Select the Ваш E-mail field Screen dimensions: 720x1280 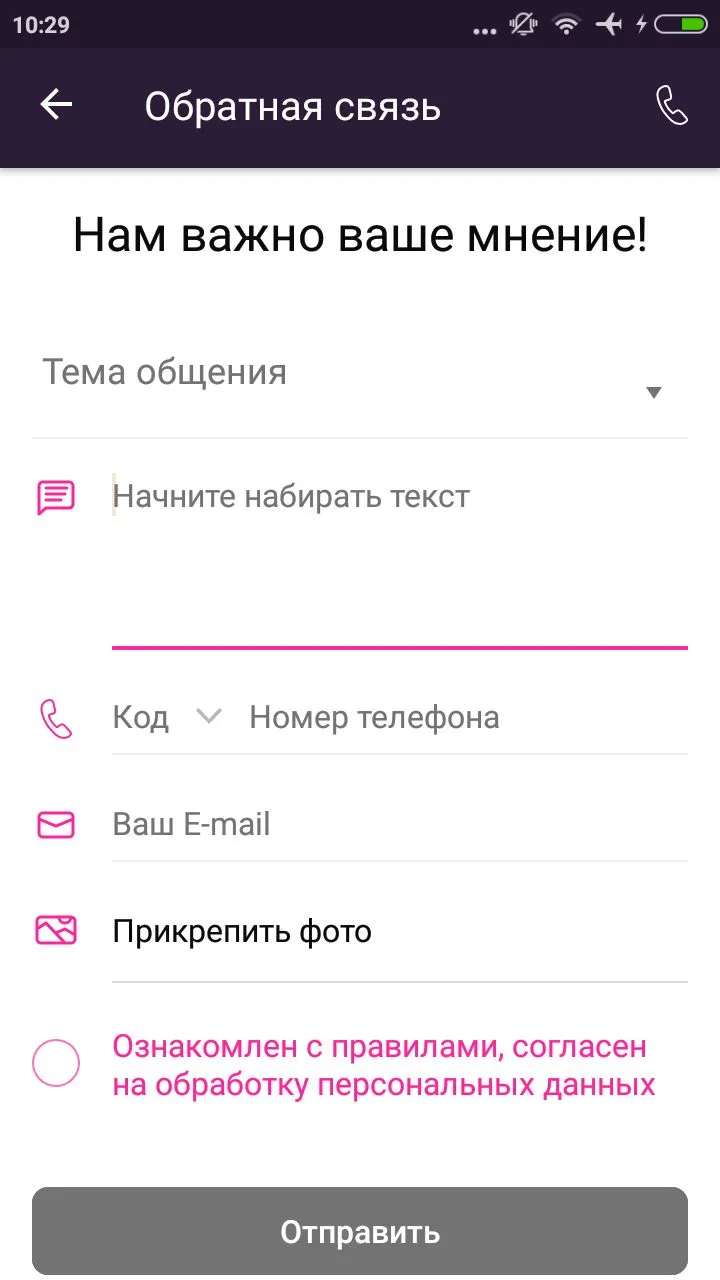[400, 825]
